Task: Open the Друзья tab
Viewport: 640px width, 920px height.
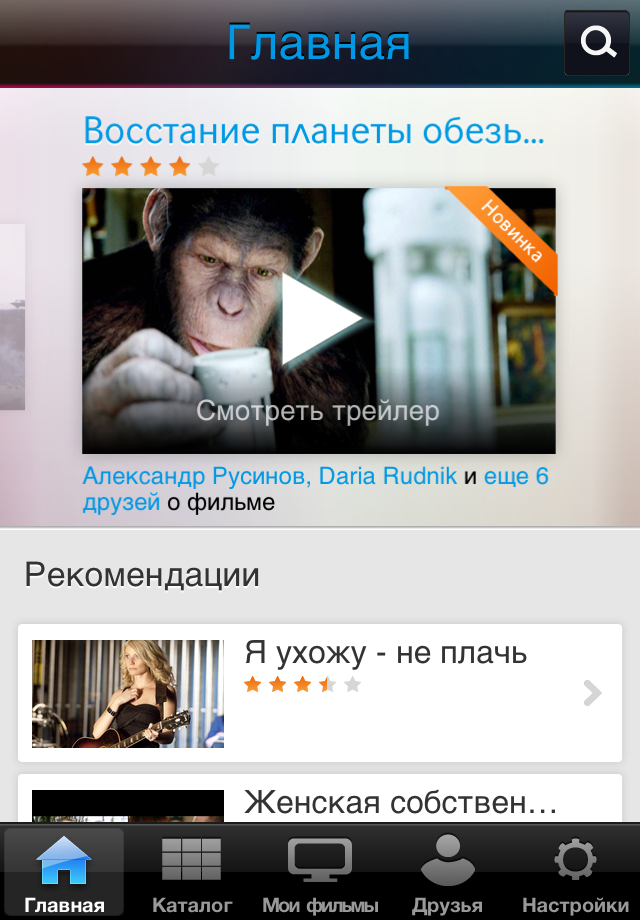Action: coord(447,872)
